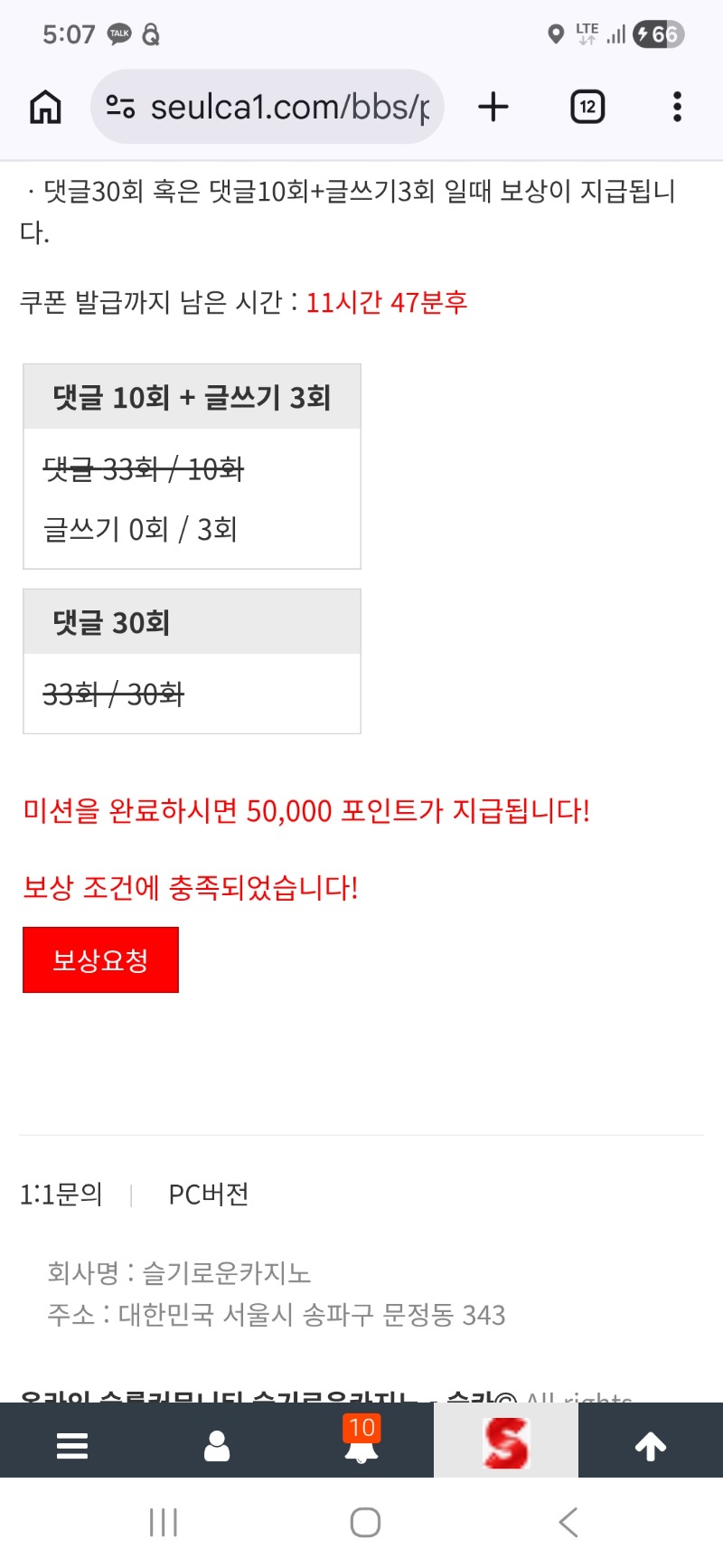Viewport: 723px width, 1568px height.
Task: Open the browser home page
Action: tap(45, 107)
